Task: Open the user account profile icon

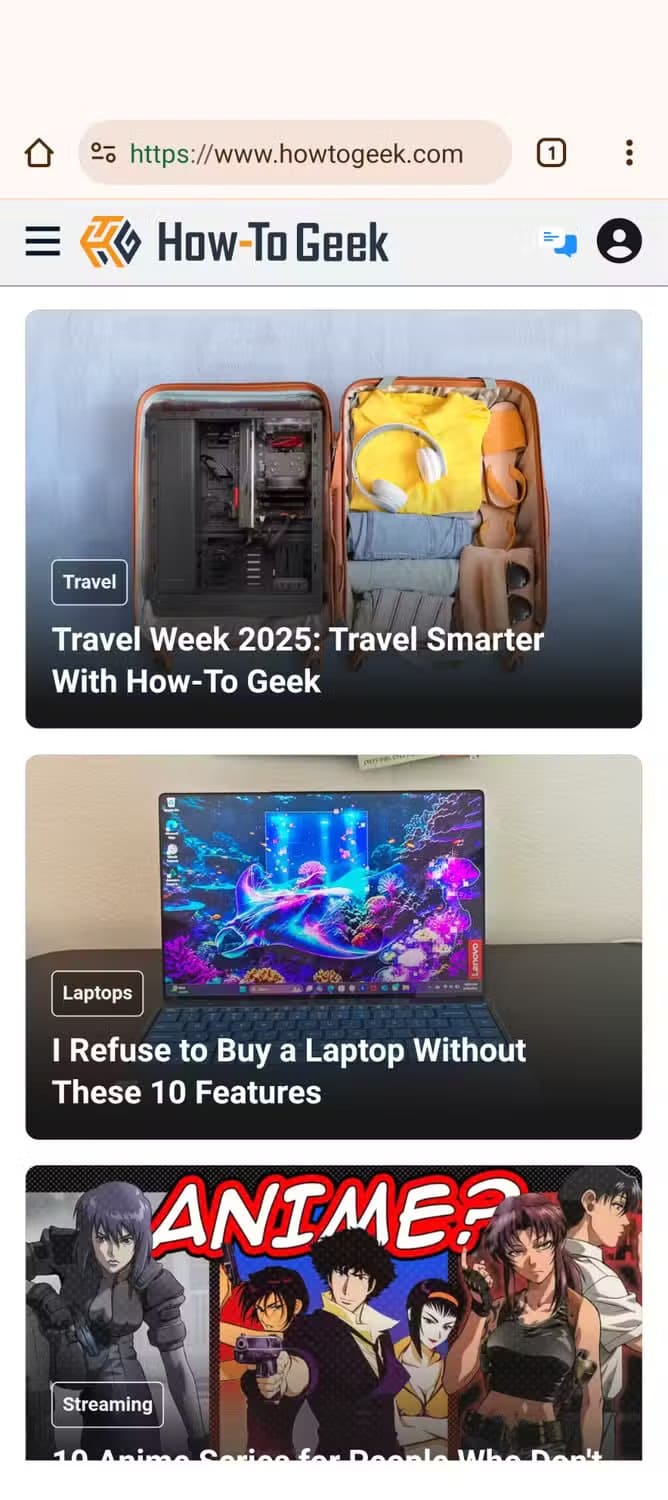Action: tap(619, 242)
